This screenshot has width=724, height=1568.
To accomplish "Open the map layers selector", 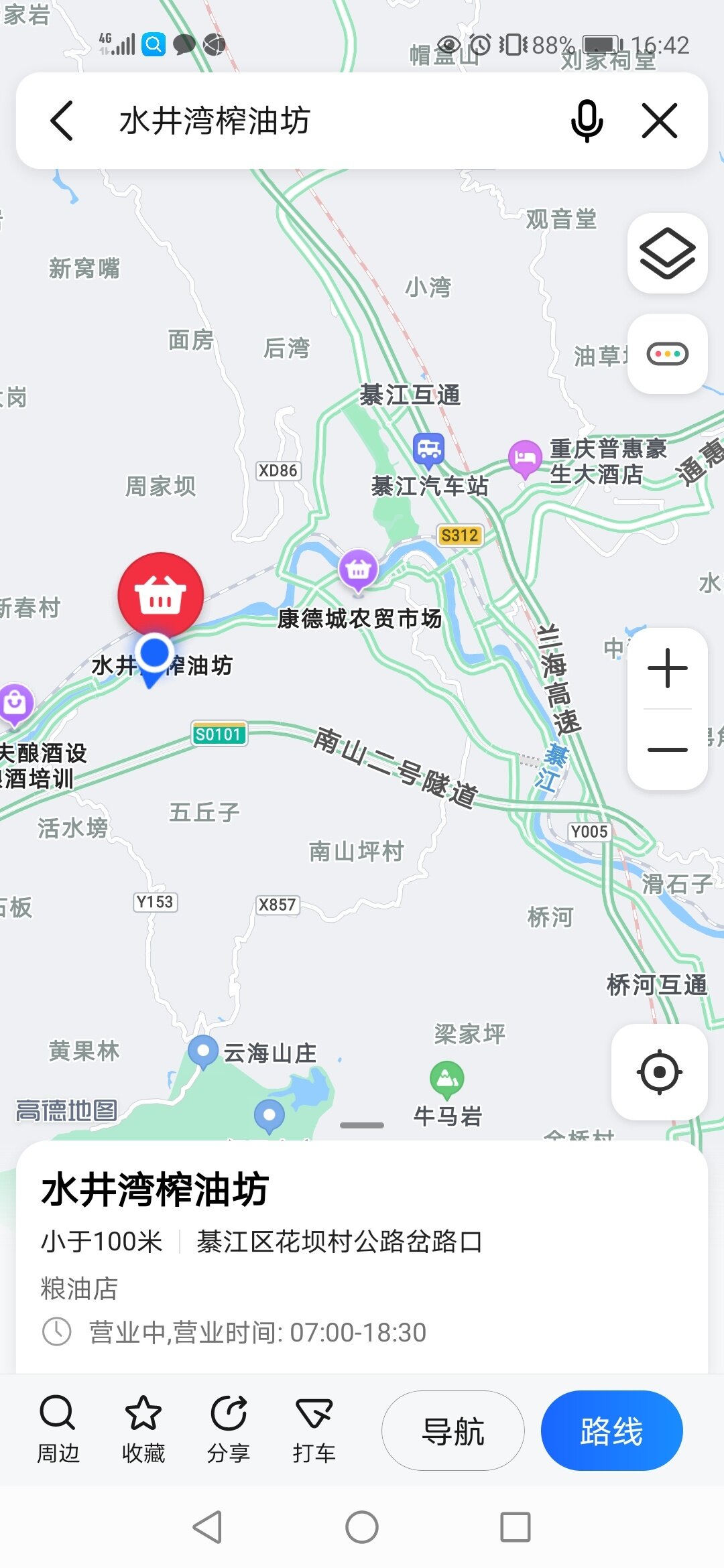I will click(667, 253).
